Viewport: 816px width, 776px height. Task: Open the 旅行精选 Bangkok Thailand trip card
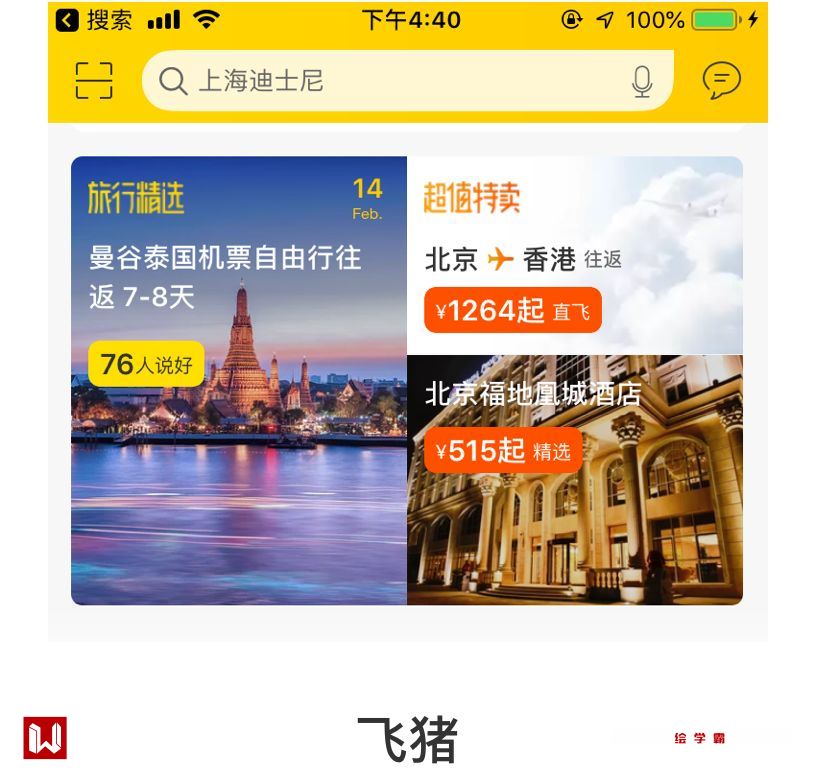238,380
